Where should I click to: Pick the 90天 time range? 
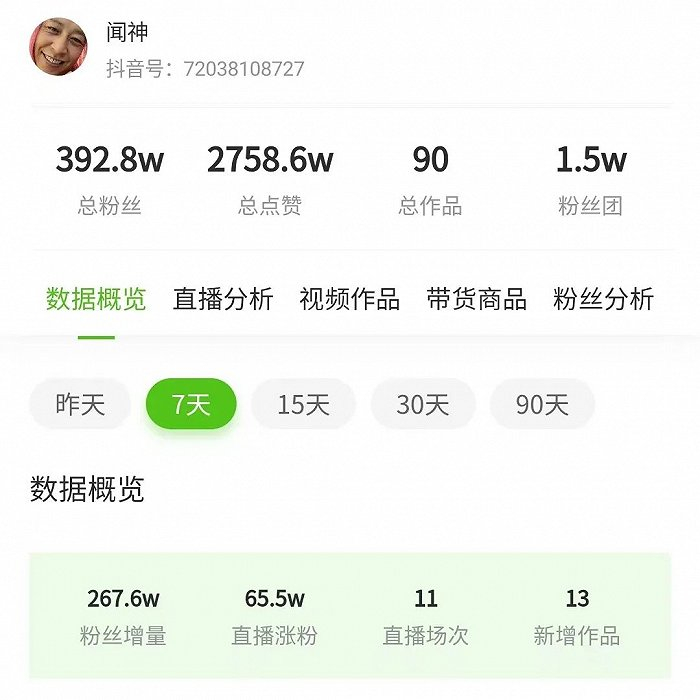542,404
